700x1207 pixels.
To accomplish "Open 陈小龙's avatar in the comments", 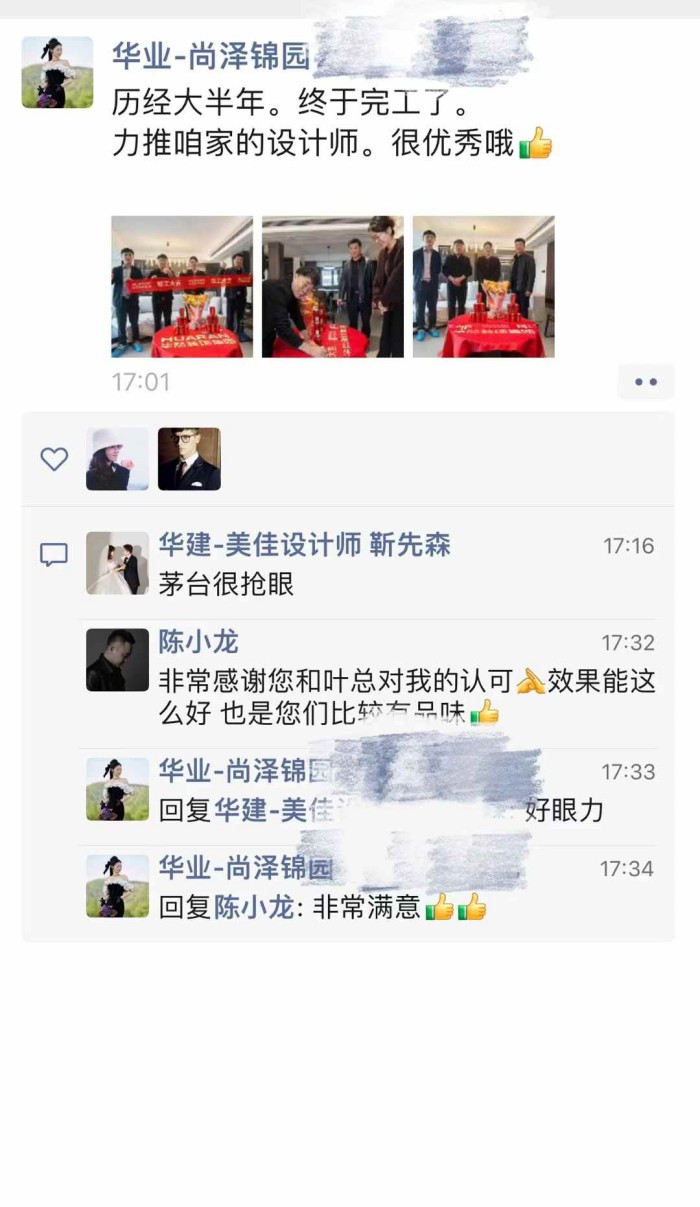I will 117,660.
